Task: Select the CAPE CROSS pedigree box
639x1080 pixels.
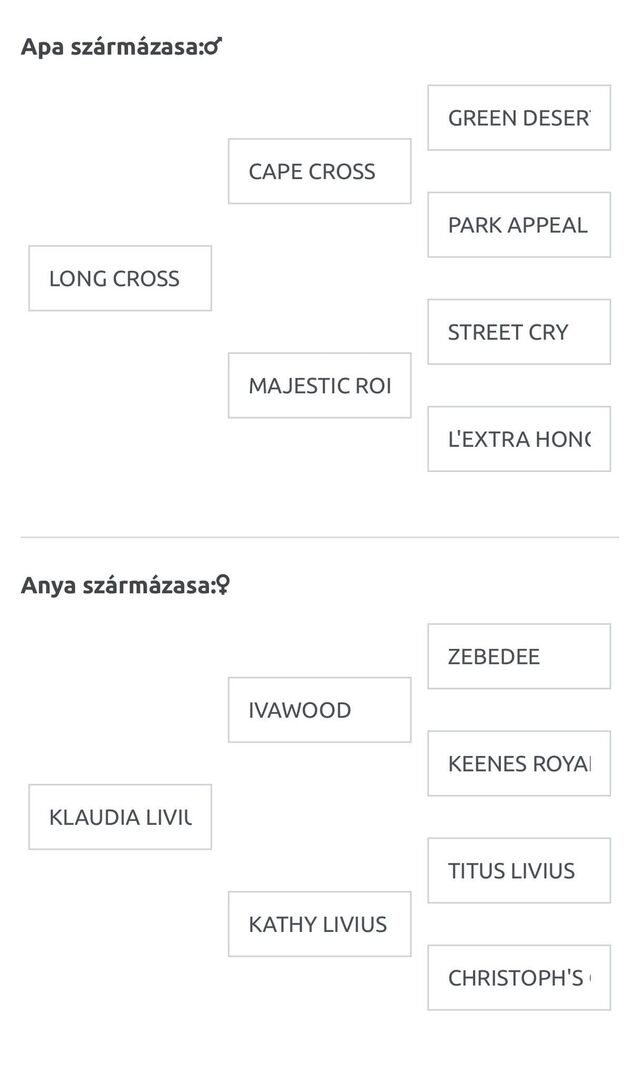Action: pyautogui.click(x=319, y=171)
